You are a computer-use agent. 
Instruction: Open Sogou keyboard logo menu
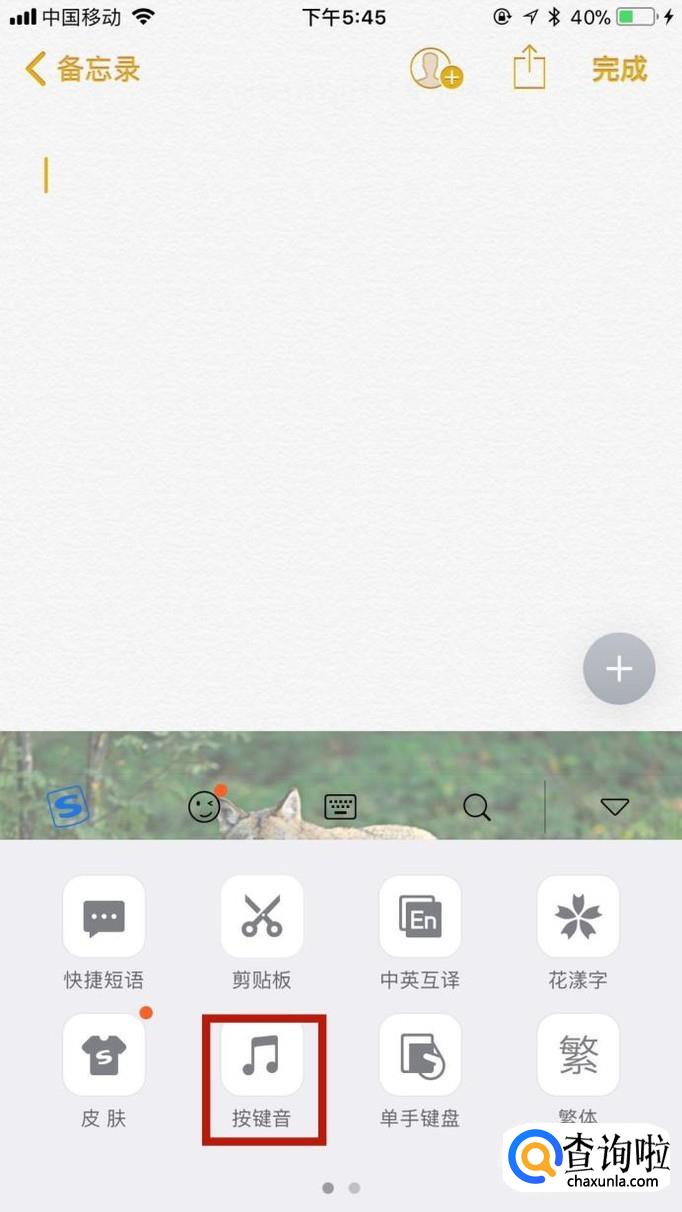tap(69, 806)
